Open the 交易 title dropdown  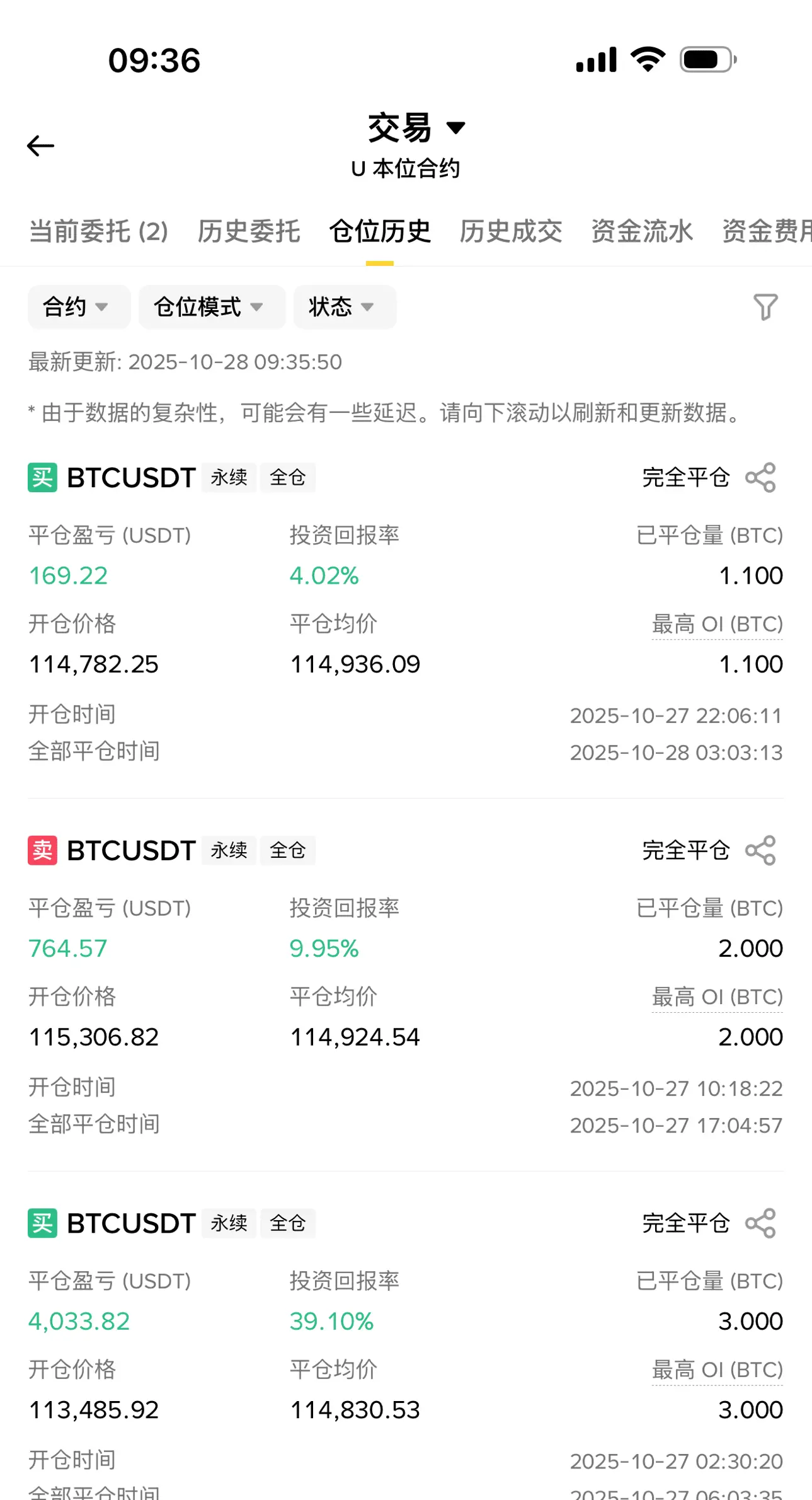(416, 128)
